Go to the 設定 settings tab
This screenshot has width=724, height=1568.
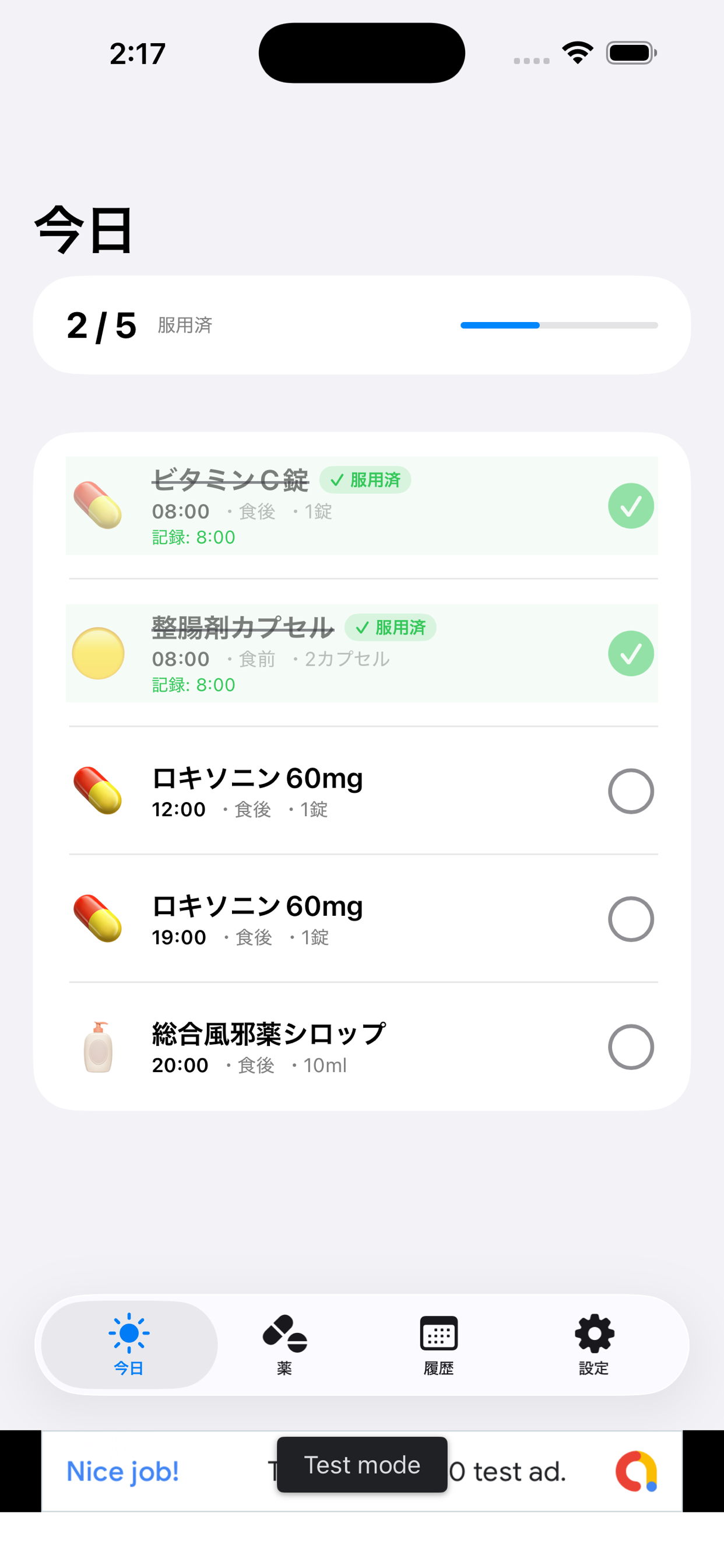tap(594, 1345)
